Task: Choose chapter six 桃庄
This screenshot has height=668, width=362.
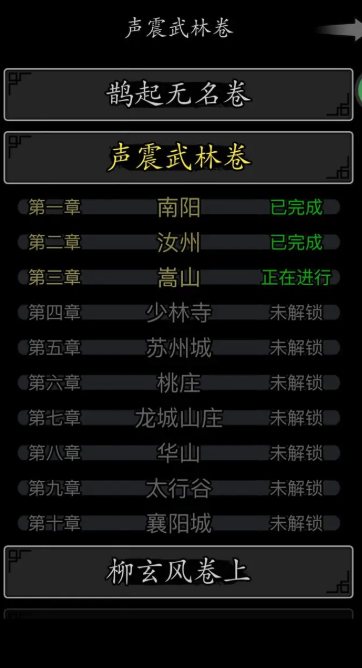Action: 178,383
